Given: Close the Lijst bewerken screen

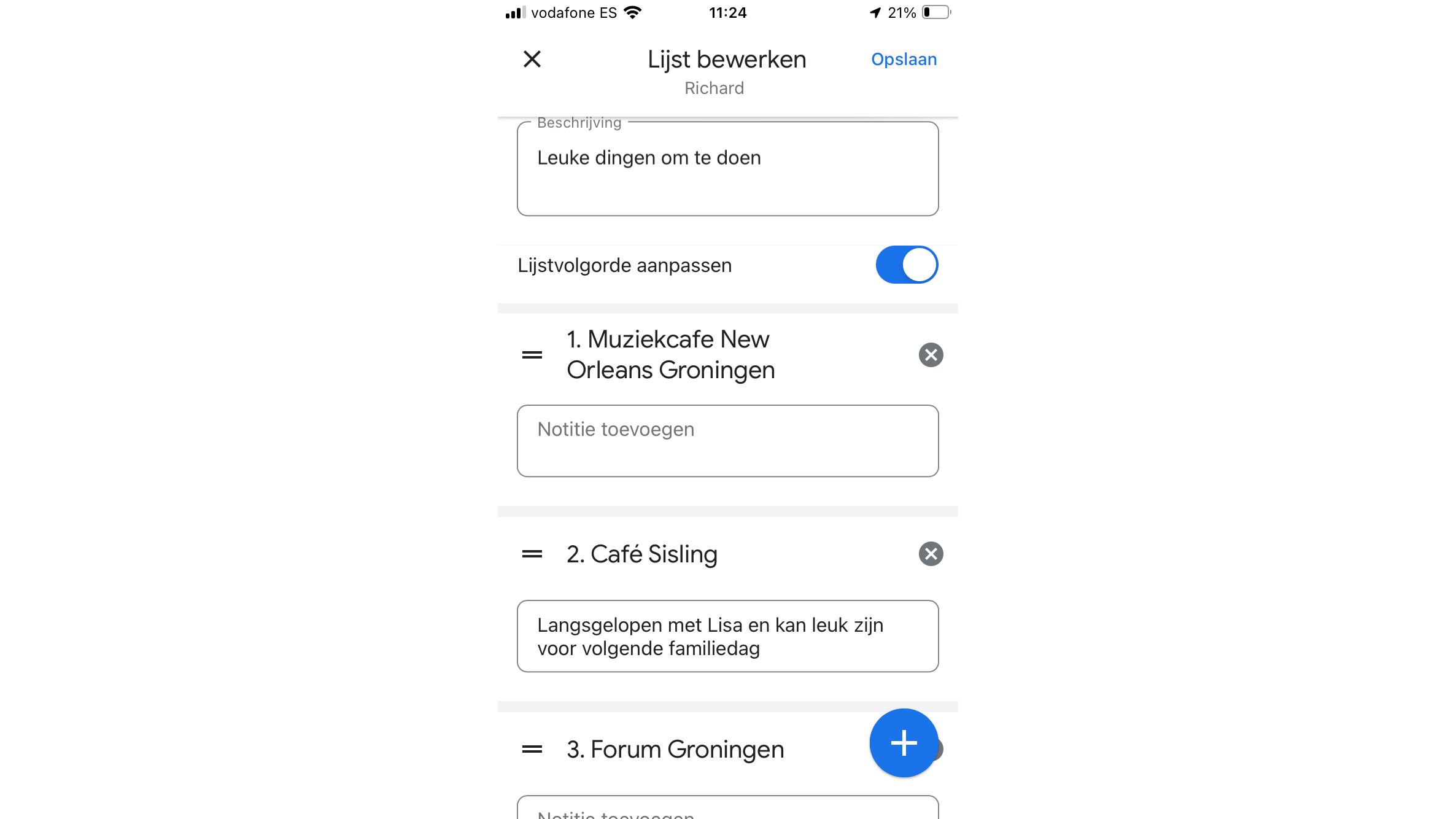Looking at the screenshot, I should (532, 59).
